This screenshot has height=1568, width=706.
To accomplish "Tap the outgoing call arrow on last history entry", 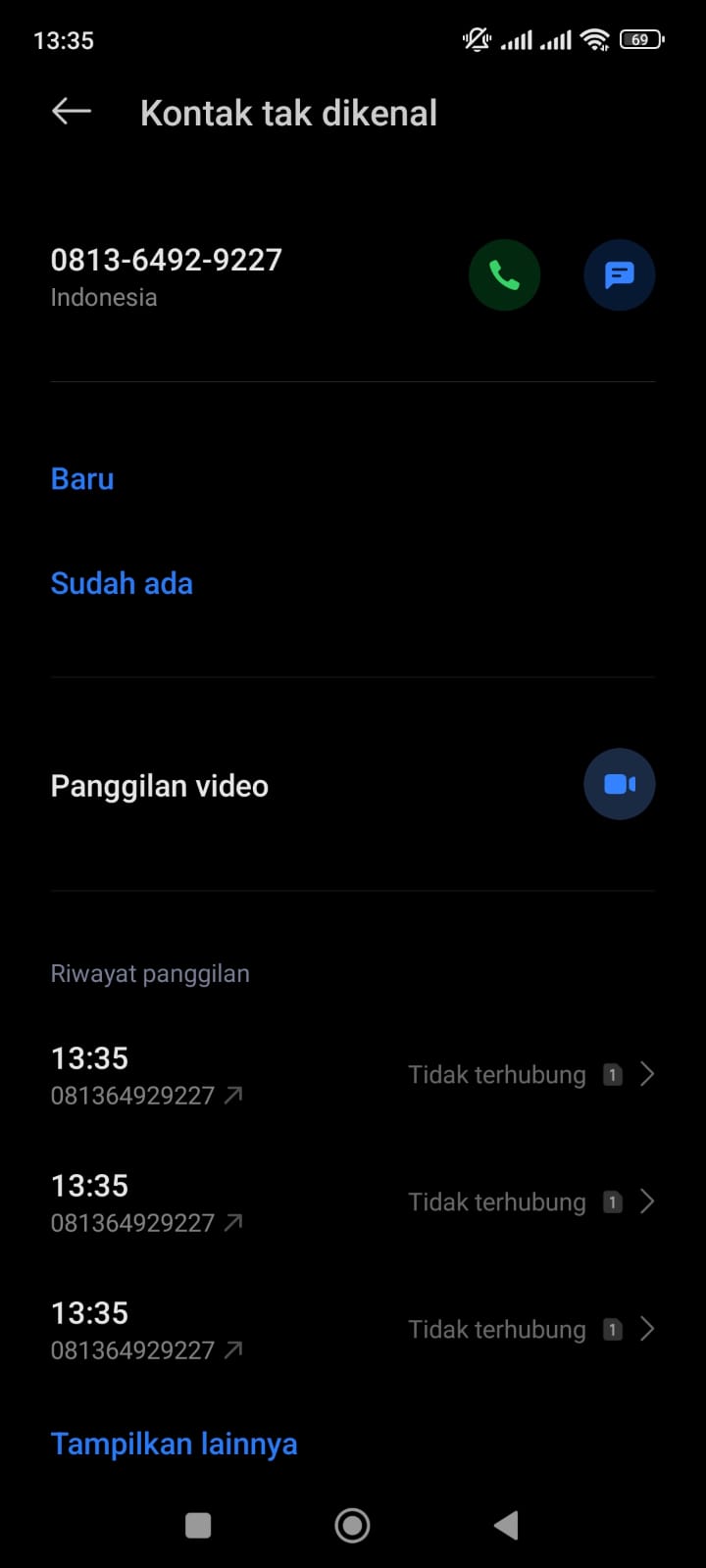I will [232, 1350].
